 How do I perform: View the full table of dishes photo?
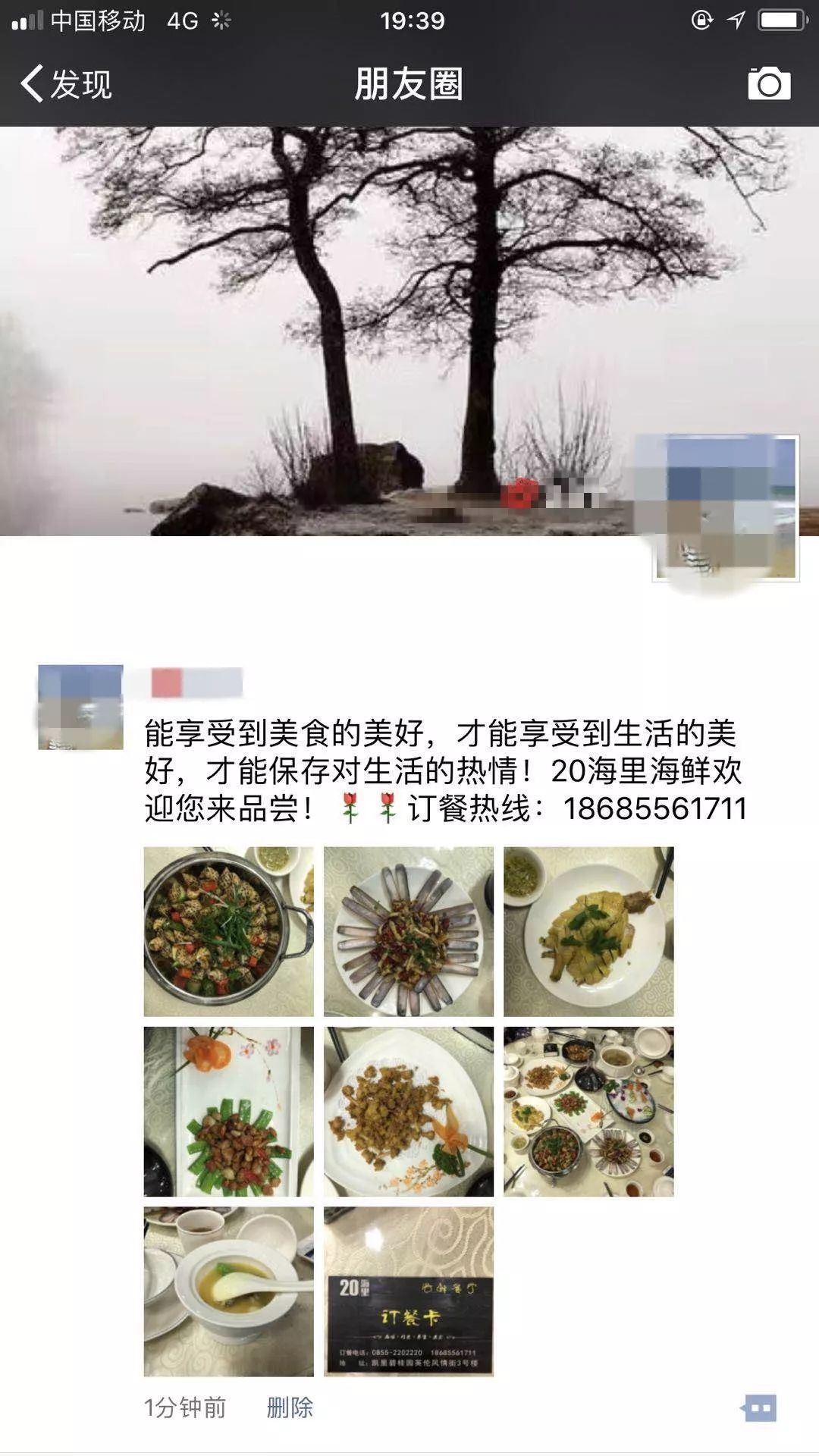[588, 1112]
